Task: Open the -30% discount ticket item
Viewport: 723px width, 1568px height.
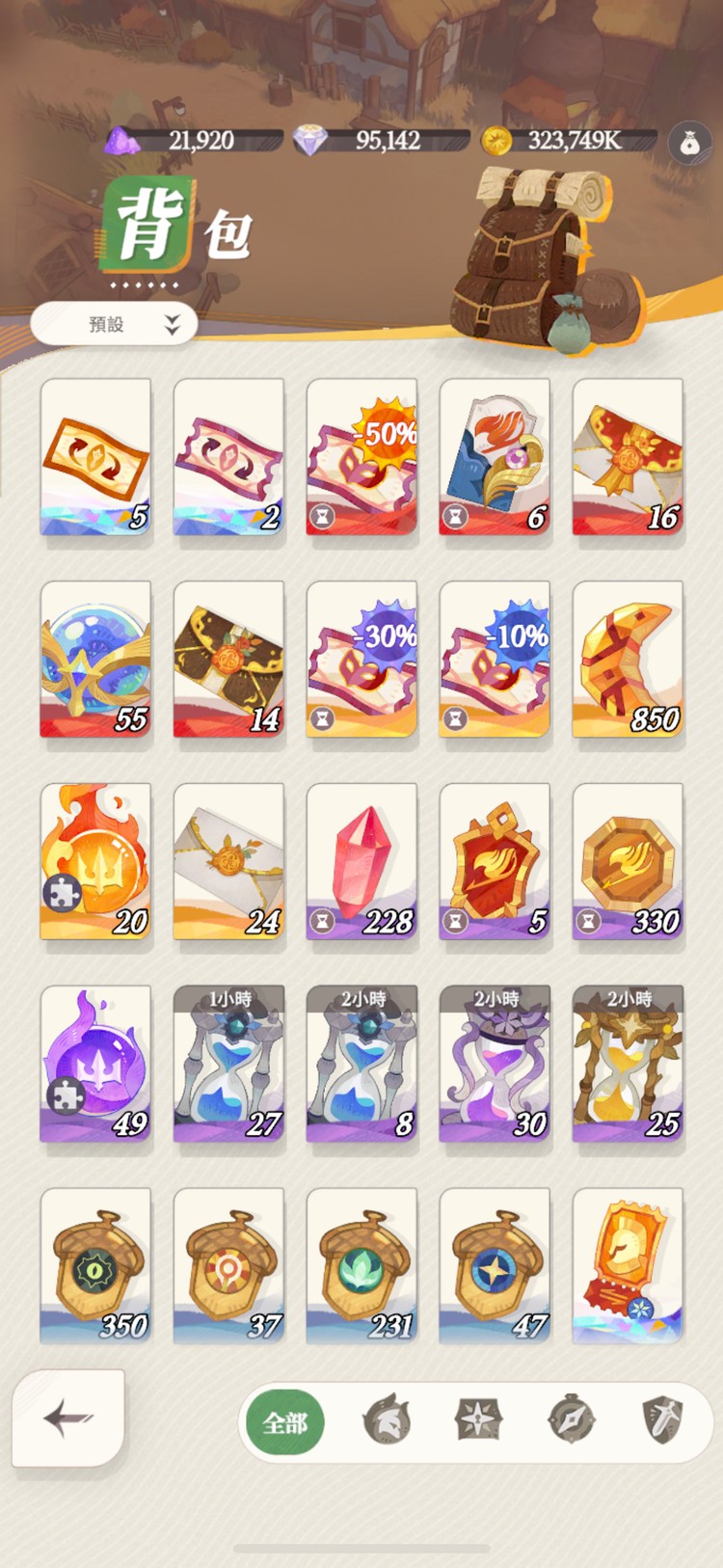Action: tap(361, 660)
